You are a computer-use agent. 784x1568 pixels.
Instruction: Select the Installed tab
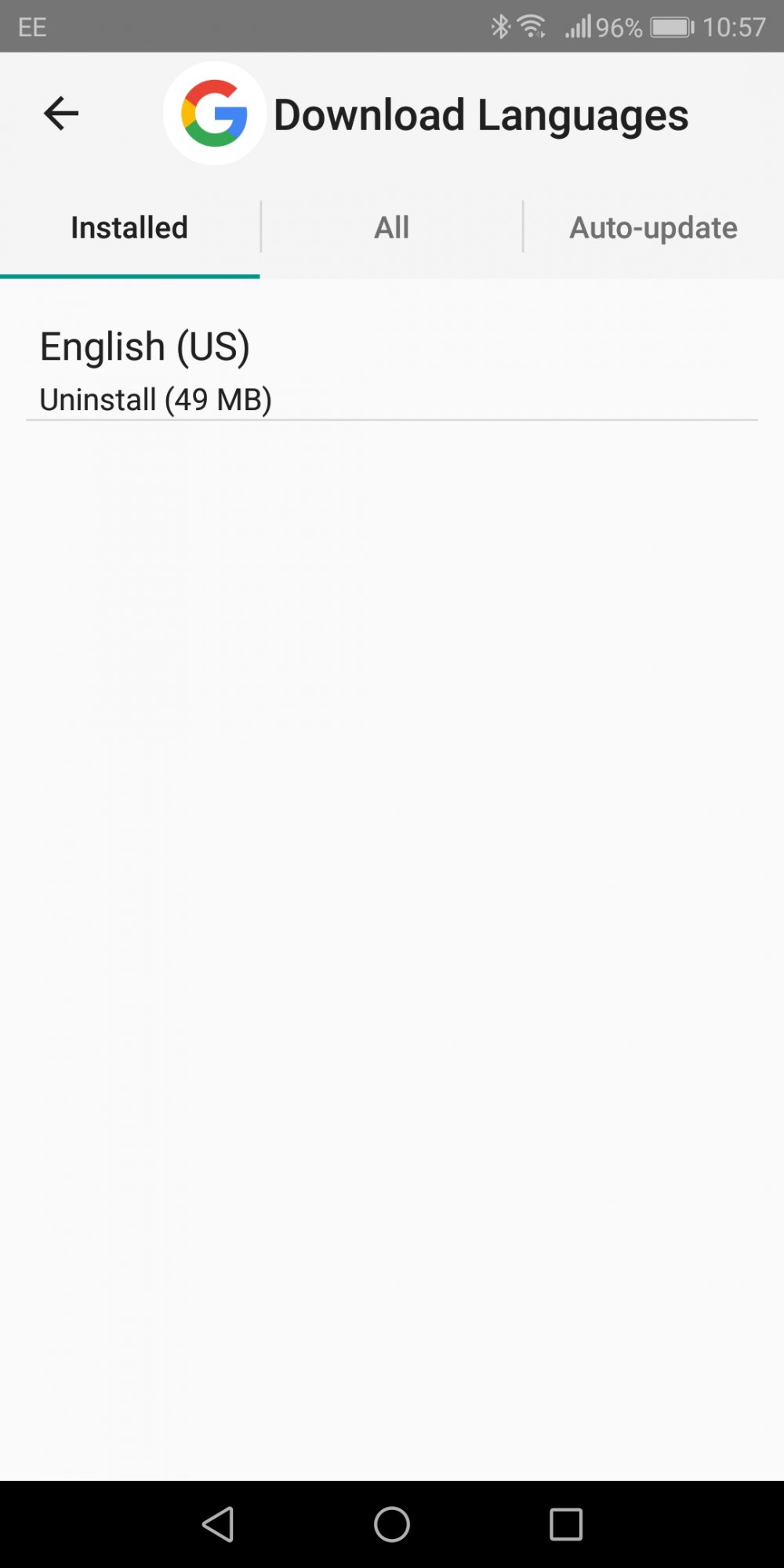pyautogui.click(x=129, y=227)
